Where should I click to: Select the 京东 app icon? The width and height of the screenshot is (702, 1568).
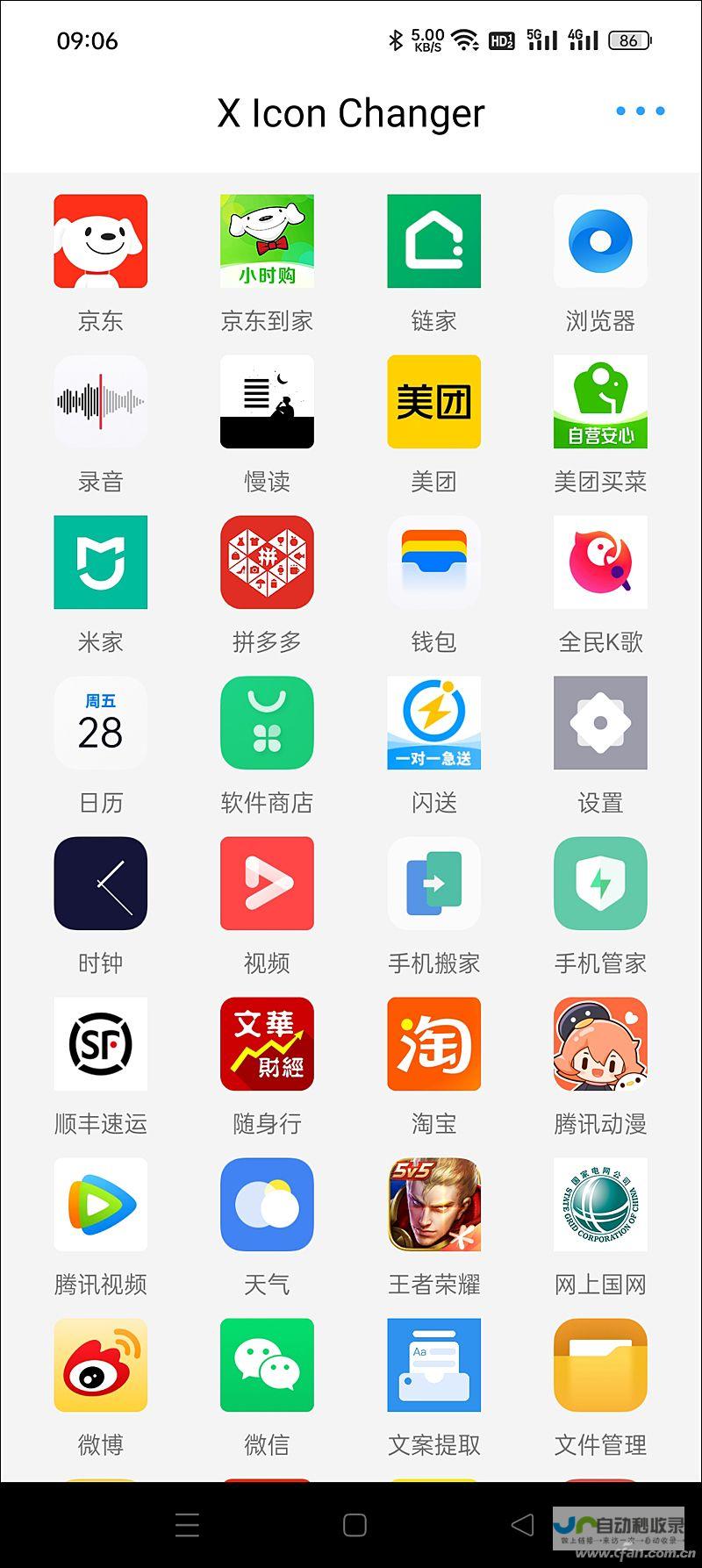click(x=100, y=241)
